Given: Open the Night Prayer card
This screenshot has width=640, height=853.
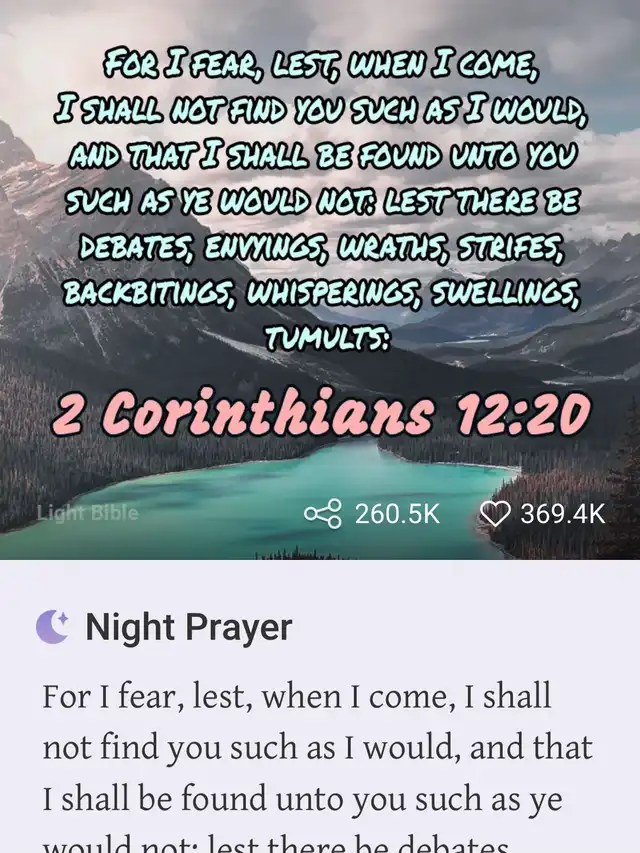Looking at the screenshot, I should pyautogui.click(x=188, y=628).
